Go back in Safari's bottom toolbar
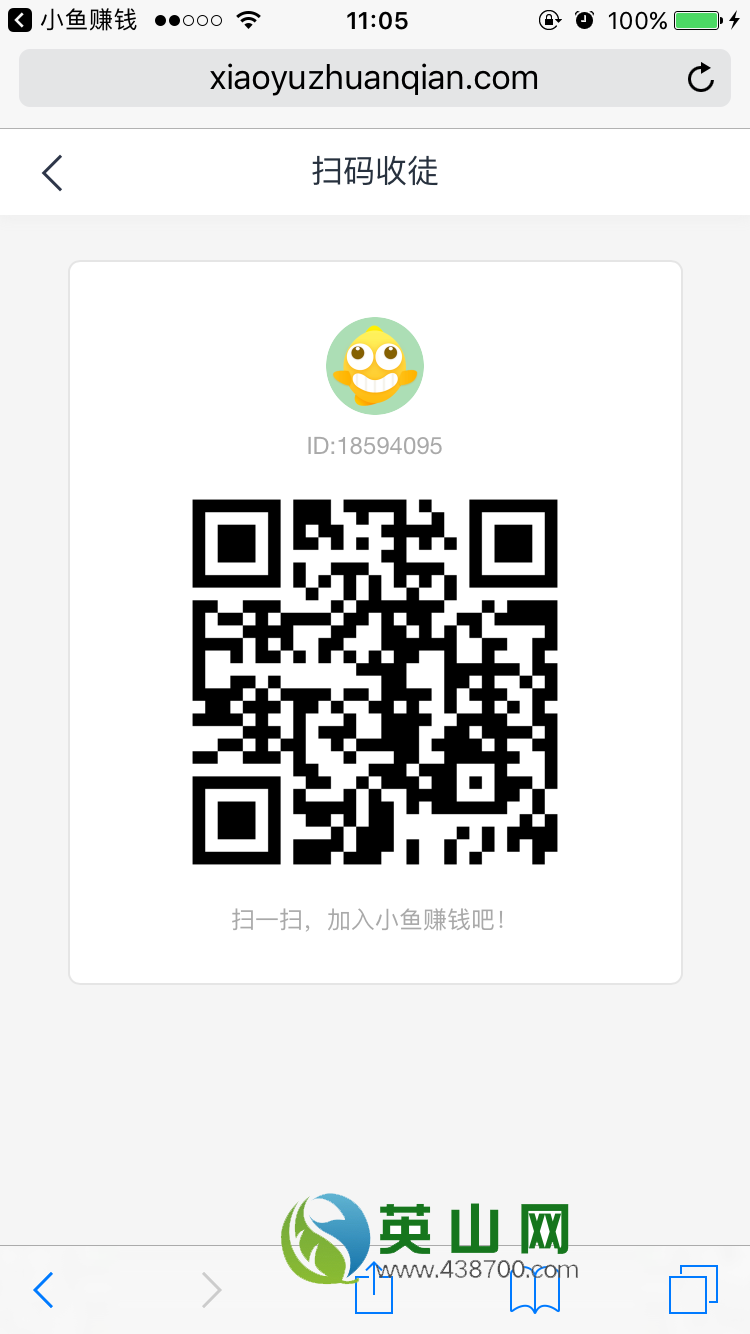The height and width of the screenshot is (1334, 750). (43, 1290)
